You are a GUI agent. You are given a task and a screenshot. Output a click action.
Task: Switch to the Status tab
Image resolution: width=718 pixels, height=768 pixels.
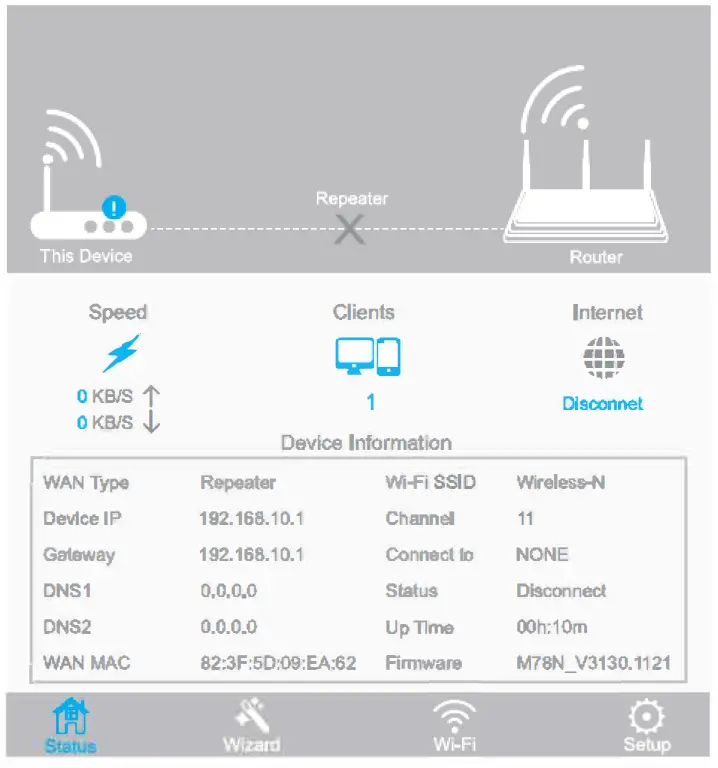(x=71, y=726)
